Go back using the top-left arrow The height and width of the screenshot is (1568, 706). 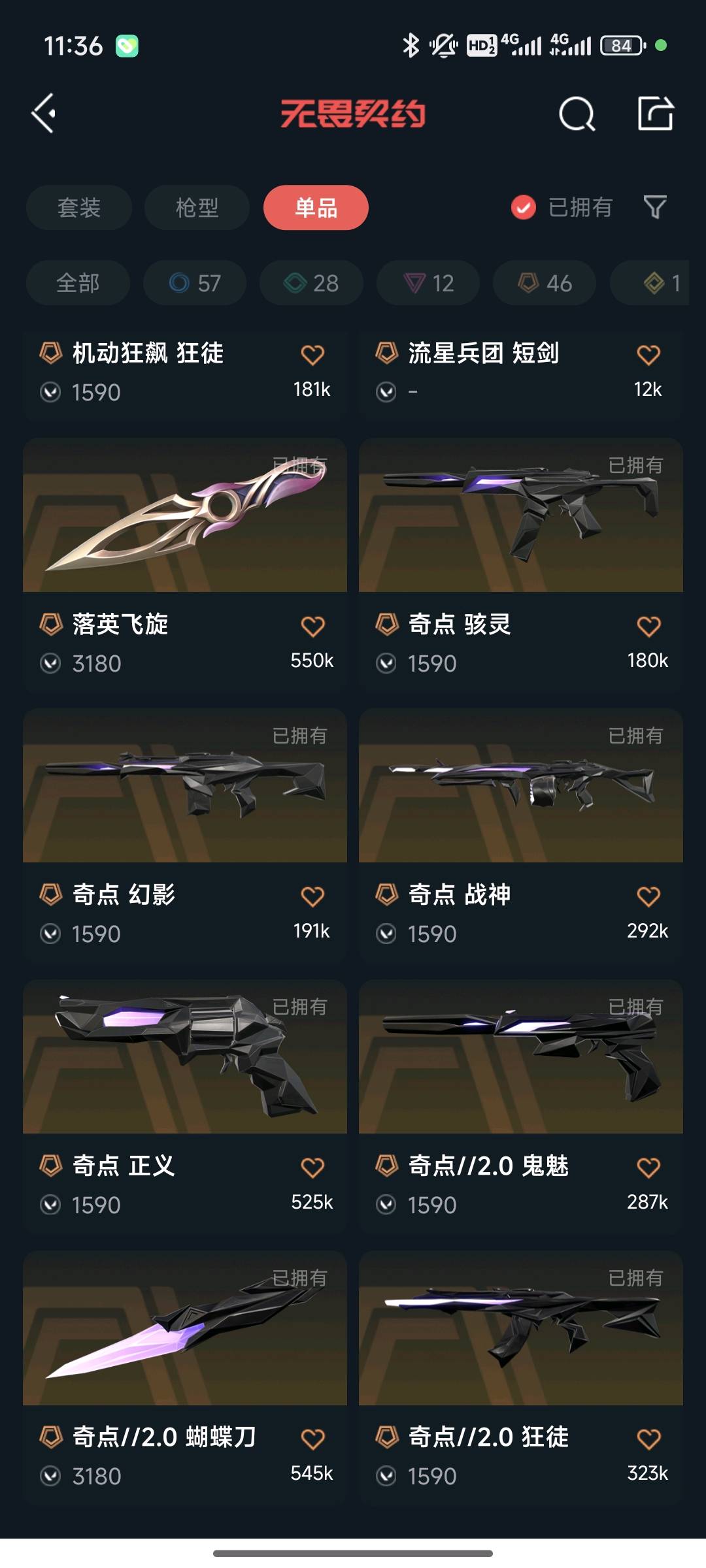44,114
